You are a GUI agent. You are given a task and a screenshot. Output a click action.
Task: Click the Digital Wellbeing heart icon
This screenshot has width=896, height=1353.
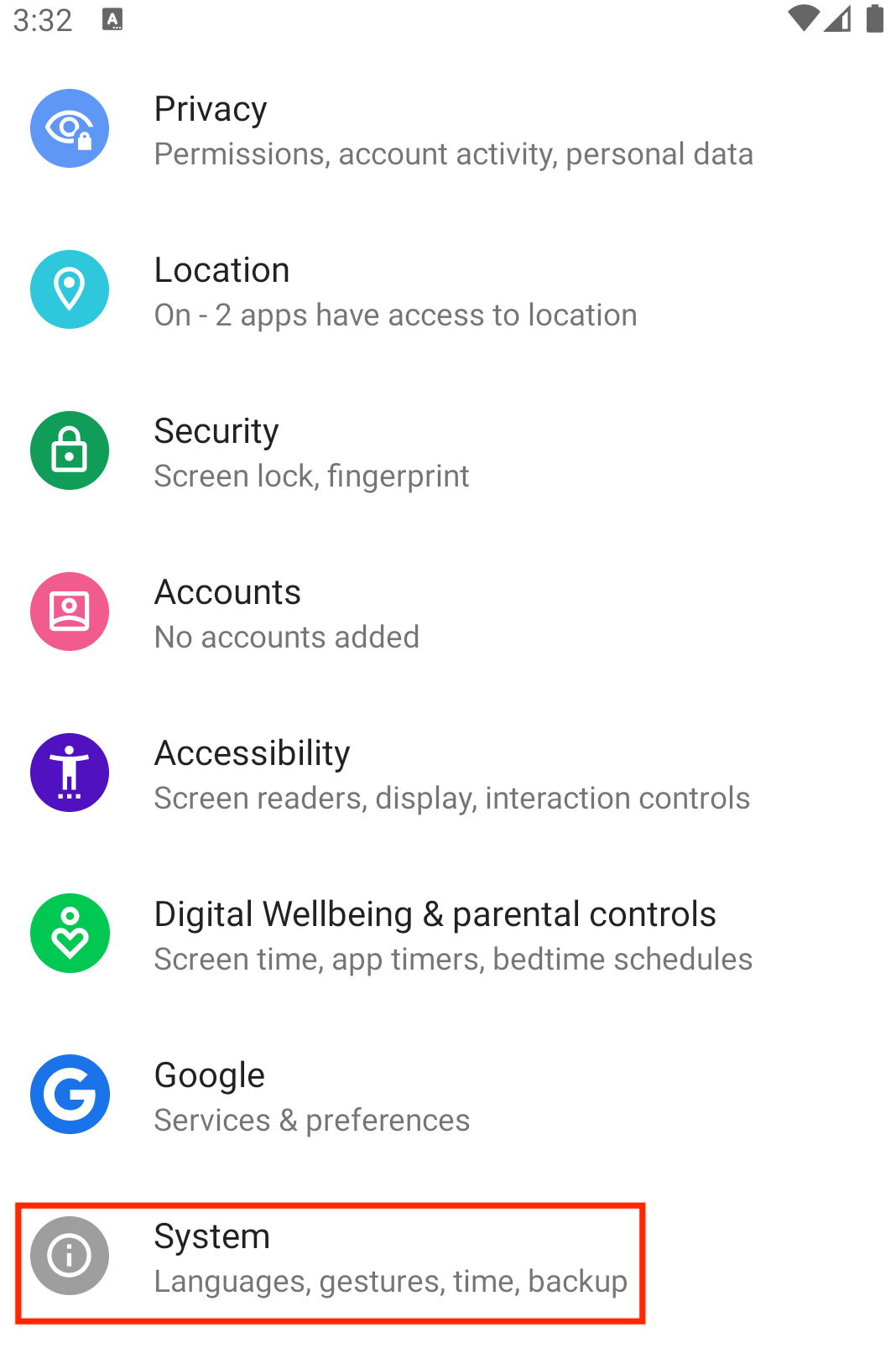(70, 933)
